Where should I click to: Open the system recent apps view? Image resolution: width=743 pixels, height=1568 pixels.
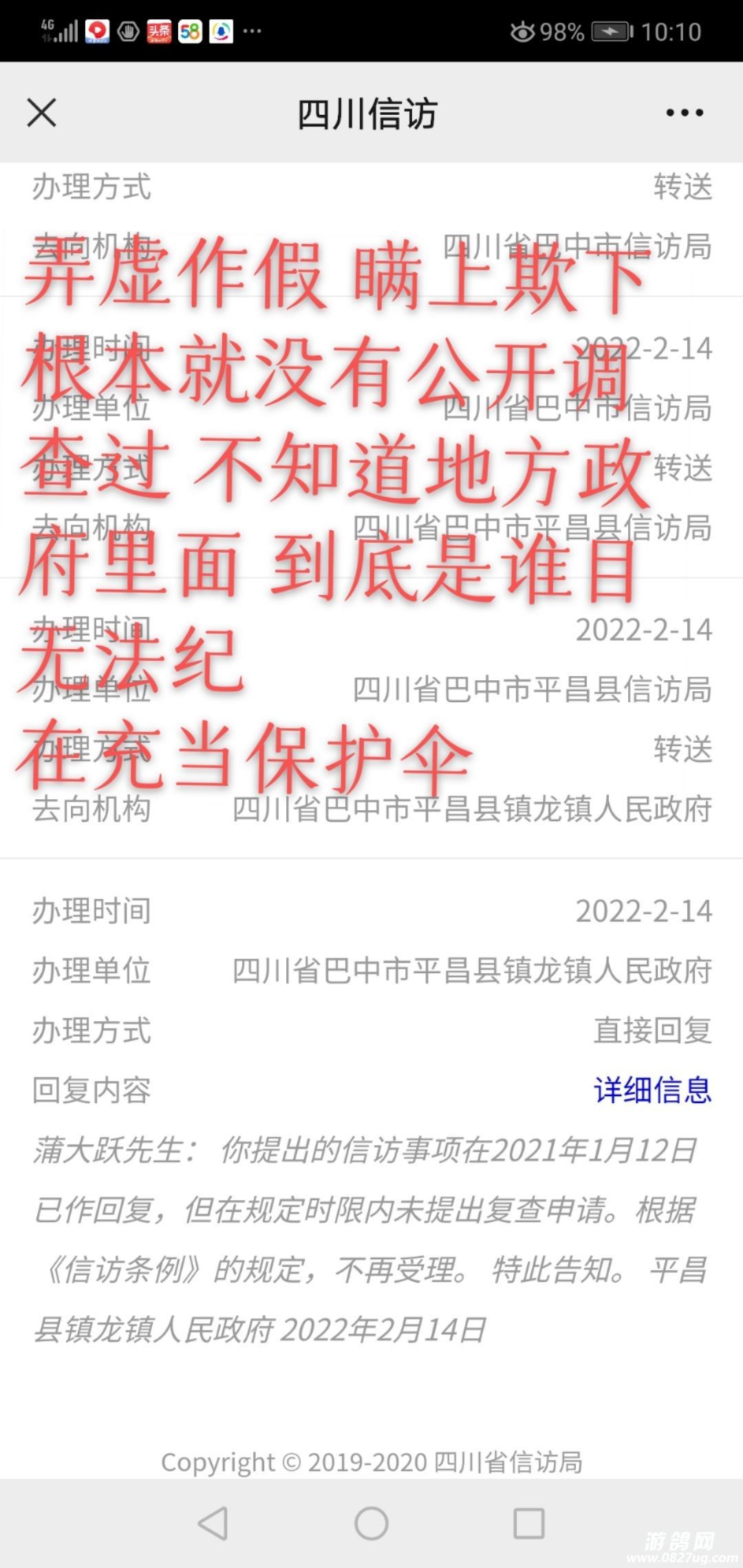[x=529, y=1523]
